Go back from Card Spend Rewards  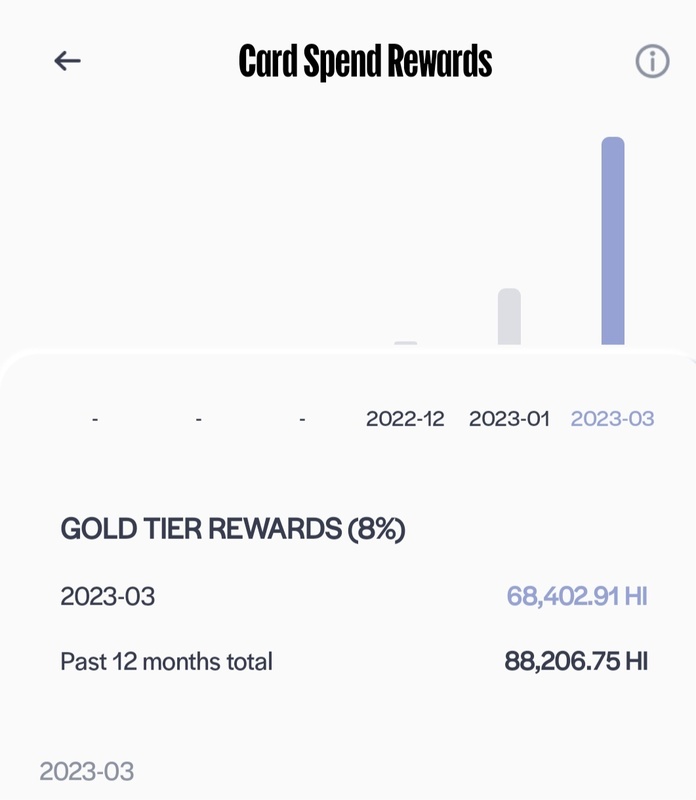(x=67, y=61)
